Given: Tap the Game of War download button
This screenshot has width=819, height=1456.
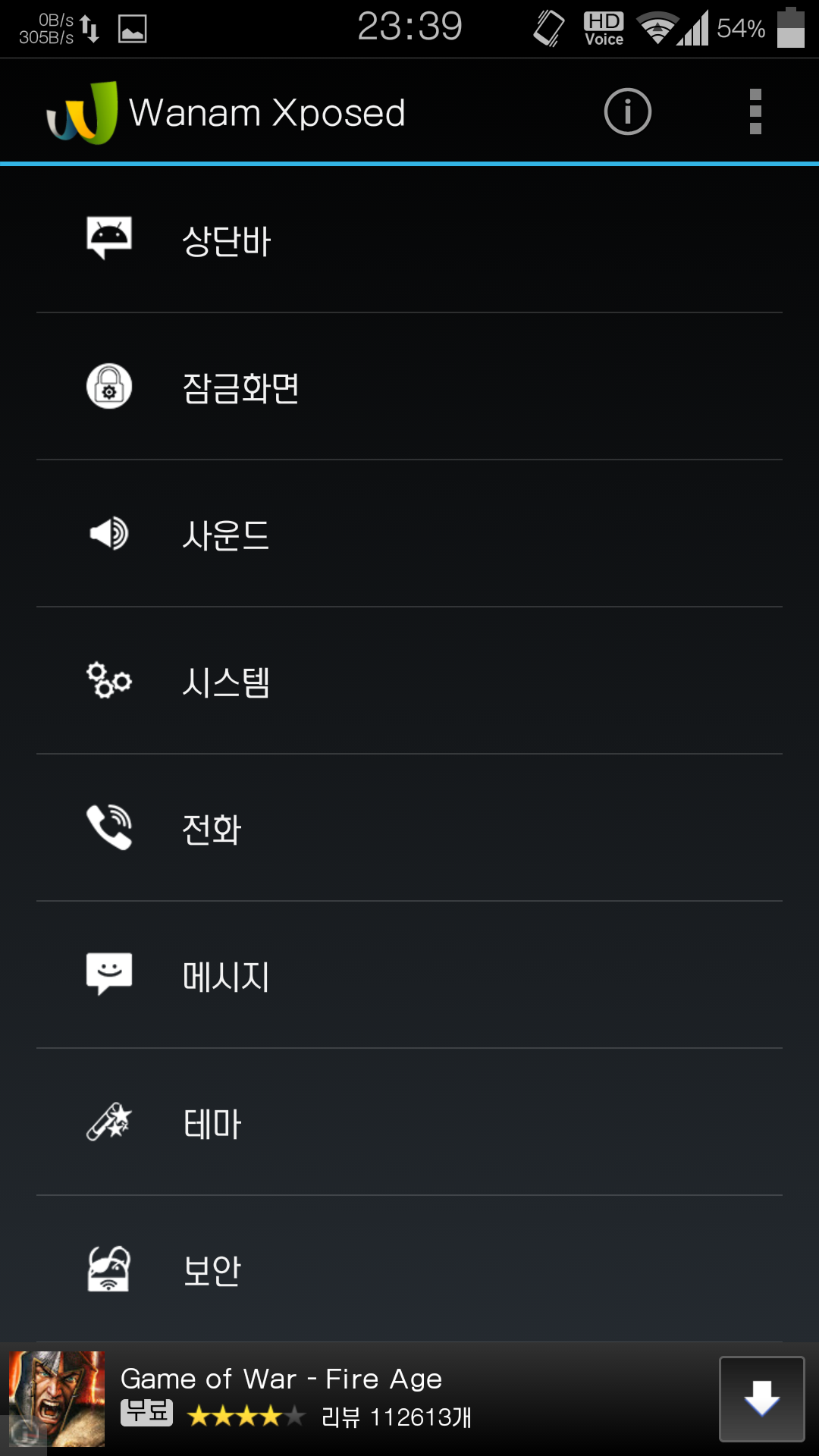Looking at the screenshot, I should pos(761,1398).
